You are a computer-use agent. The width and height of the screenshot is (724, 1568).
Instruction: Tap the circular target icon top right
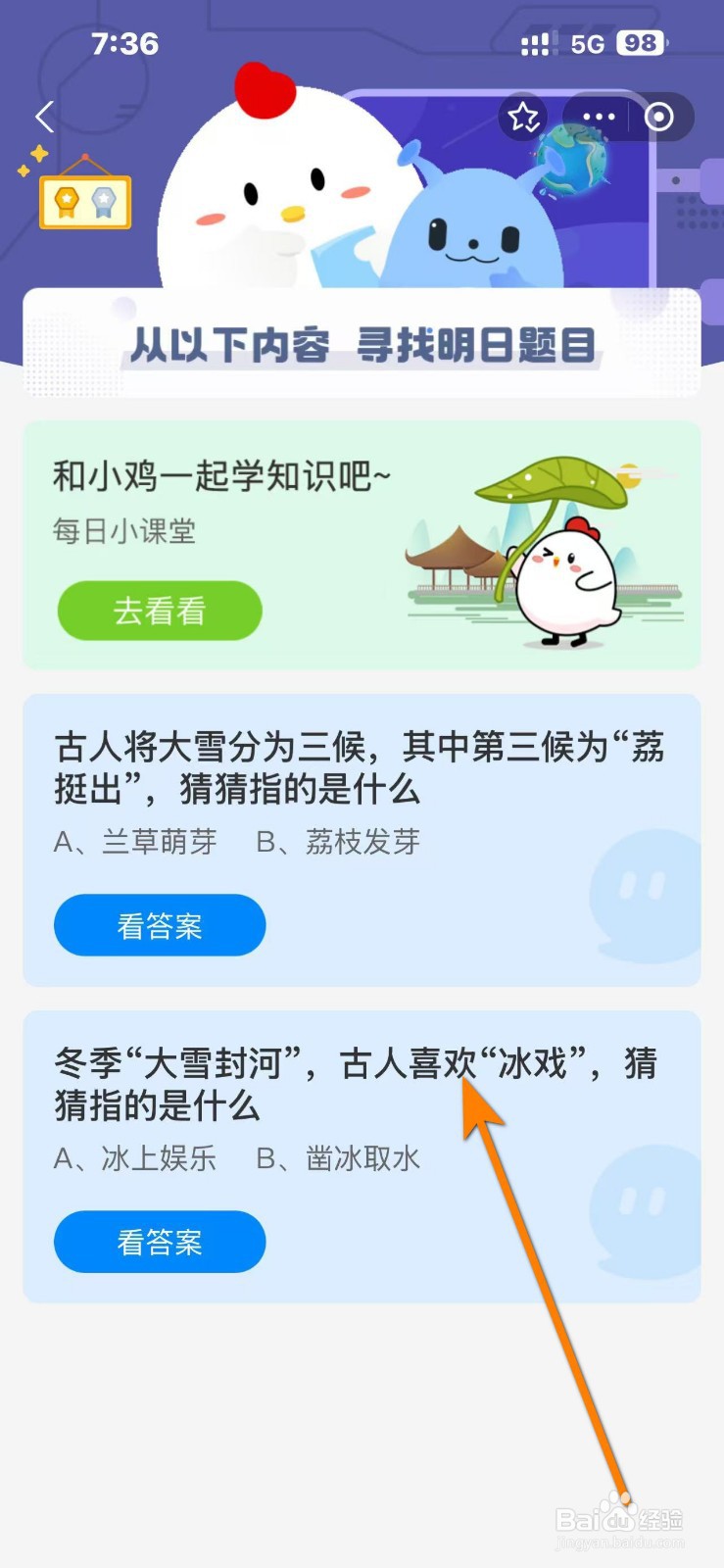click(x=660, y=117)
